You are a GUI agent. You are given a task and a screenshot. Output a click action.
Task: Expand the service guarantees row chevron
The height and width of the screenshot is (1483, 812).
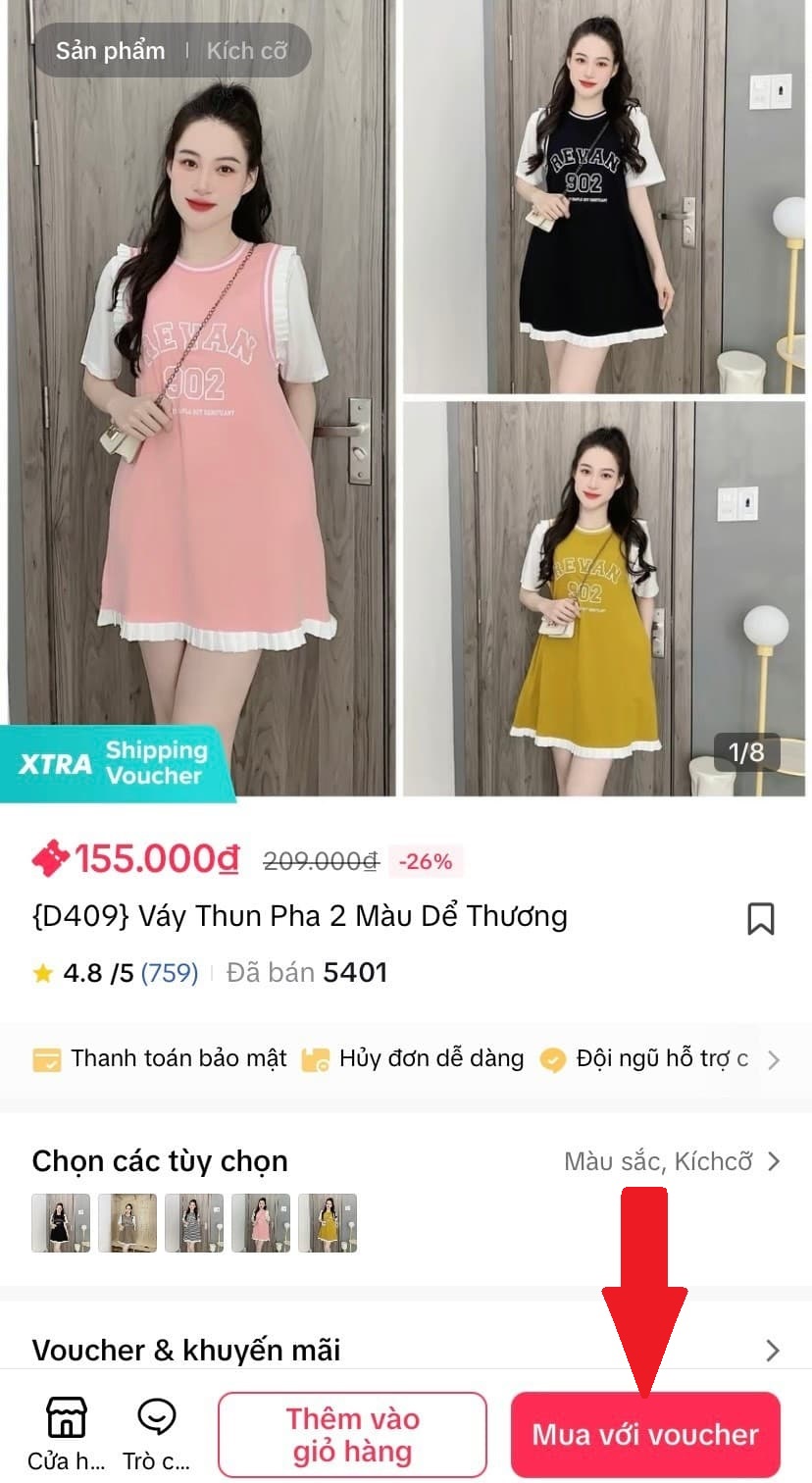tap(774, 1059)
